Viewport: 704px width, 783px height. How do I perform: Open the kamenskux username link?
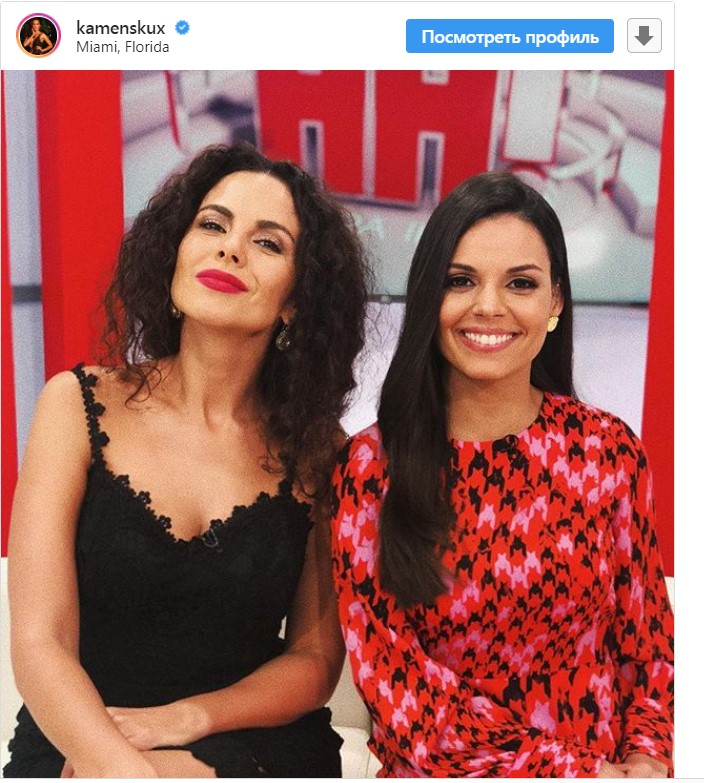(121, 27)
